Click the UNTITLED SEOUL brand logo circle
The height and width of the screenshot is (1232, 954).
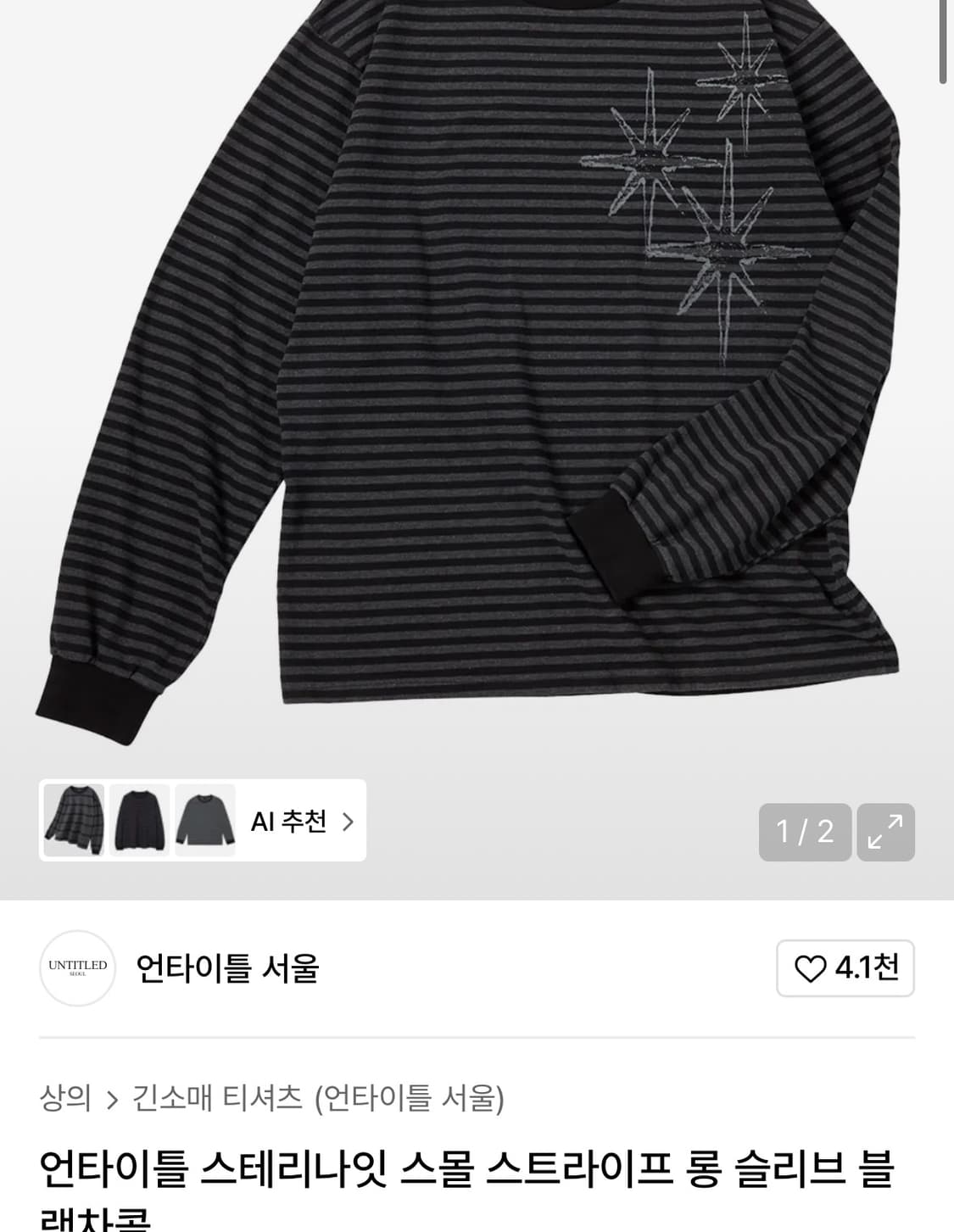(x=77, y=969)
